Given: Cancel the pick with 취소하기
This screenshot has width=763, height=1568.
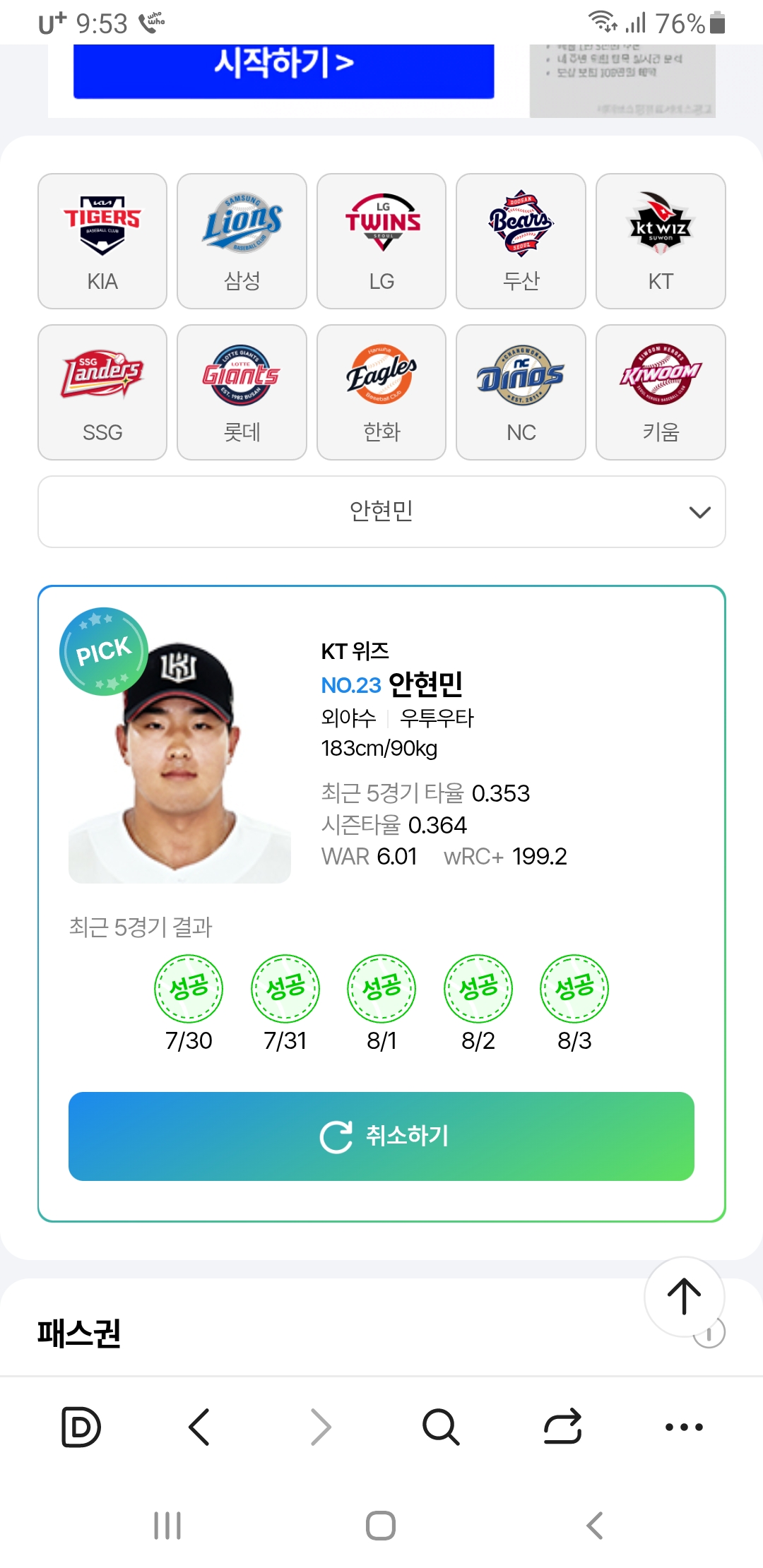Looking at the screenshot, I should click(381, 1136).
